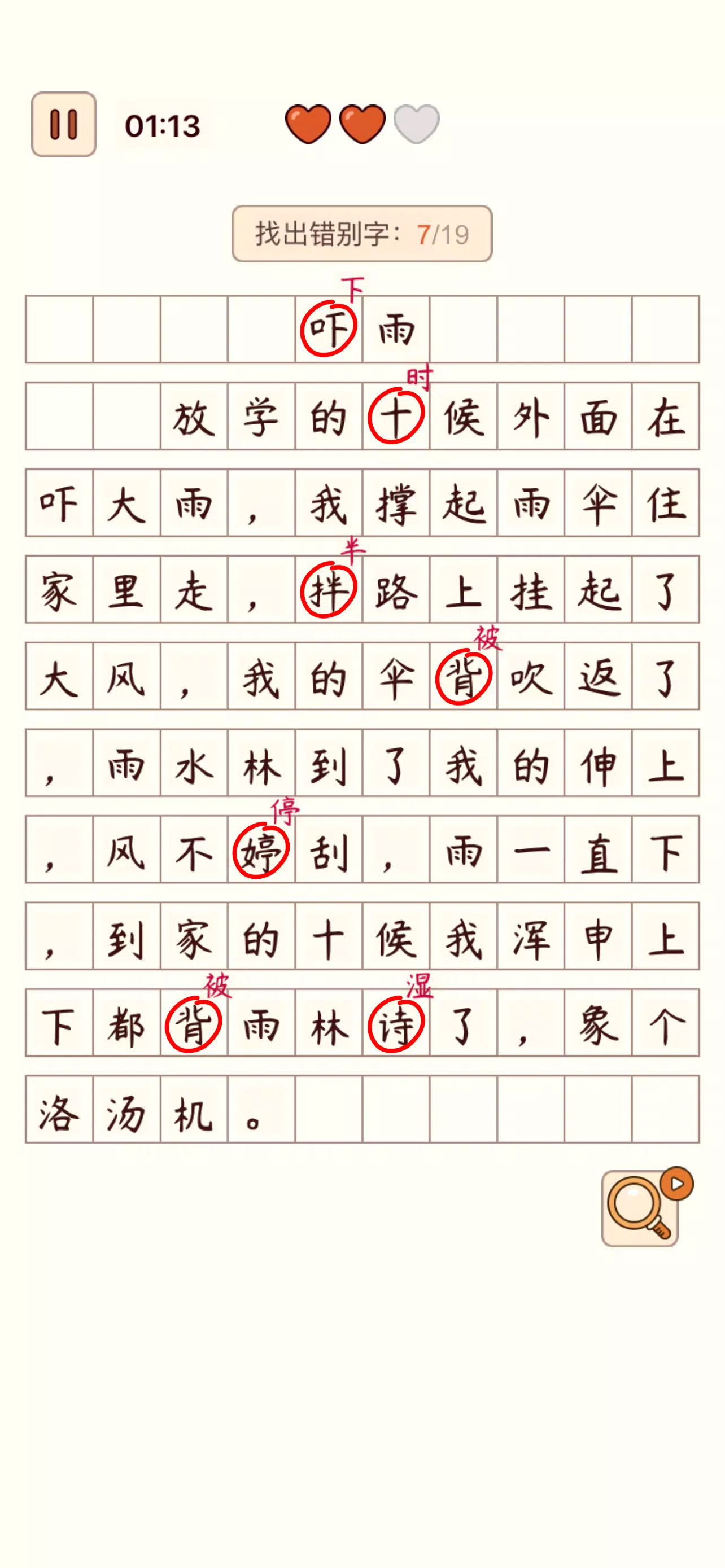725x1568 pixels.
Task: Select the character 撑 in the grid
Action: [x=396, y=503]
